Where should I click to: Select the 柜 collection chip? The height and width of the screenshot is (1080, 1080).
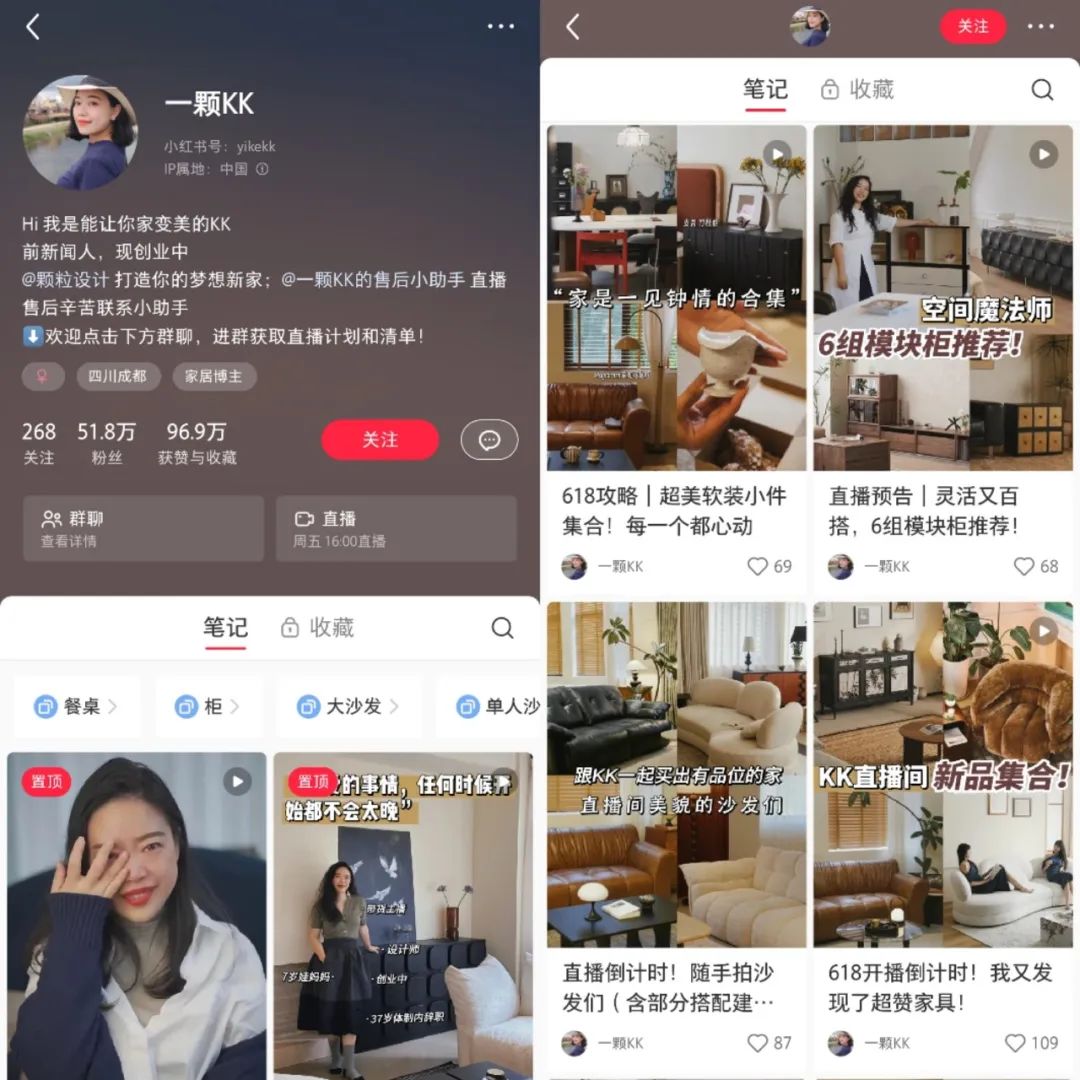(x=209, y=706)
